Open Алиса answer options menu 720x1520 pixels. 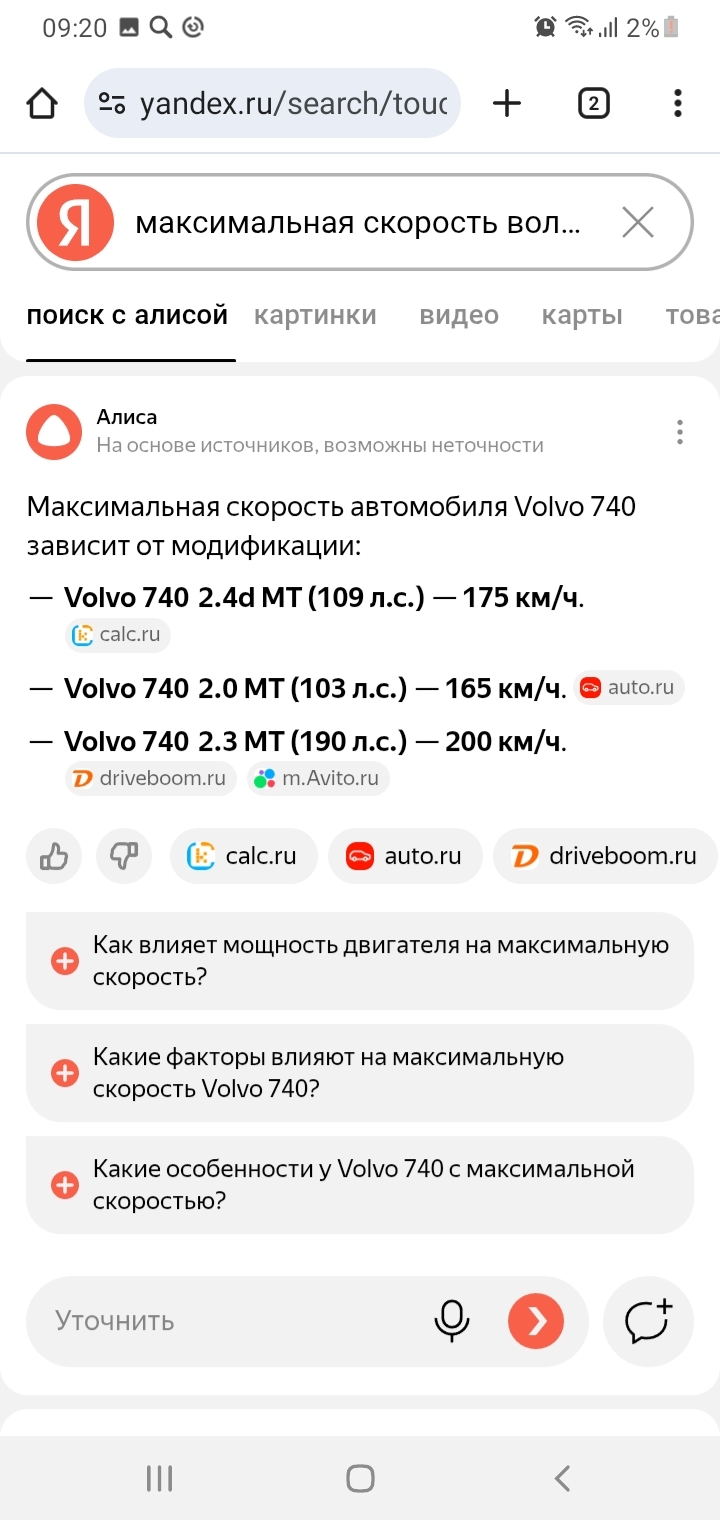[x=679, y=432]
